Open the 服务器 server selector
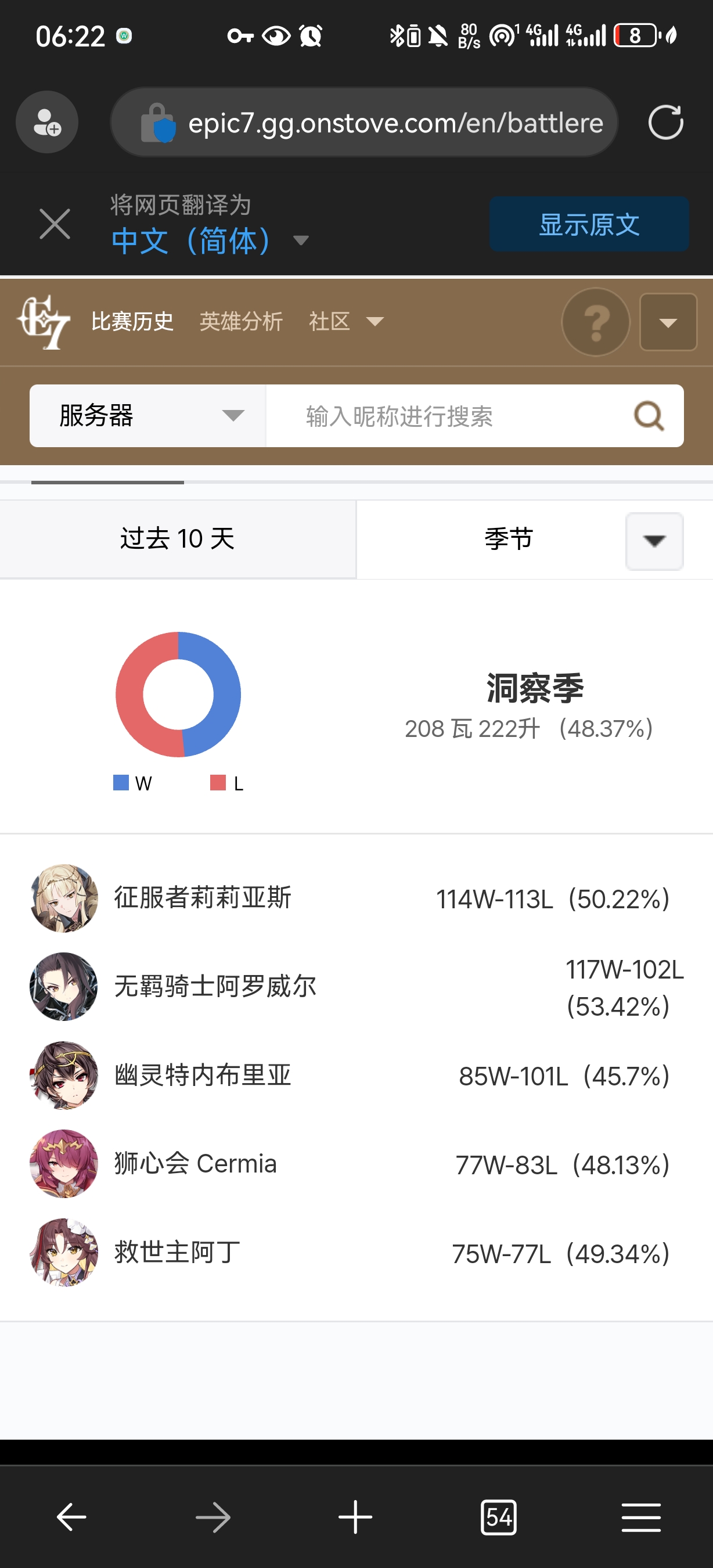This screenshot has width=713, height=1568. pos(148,416)
